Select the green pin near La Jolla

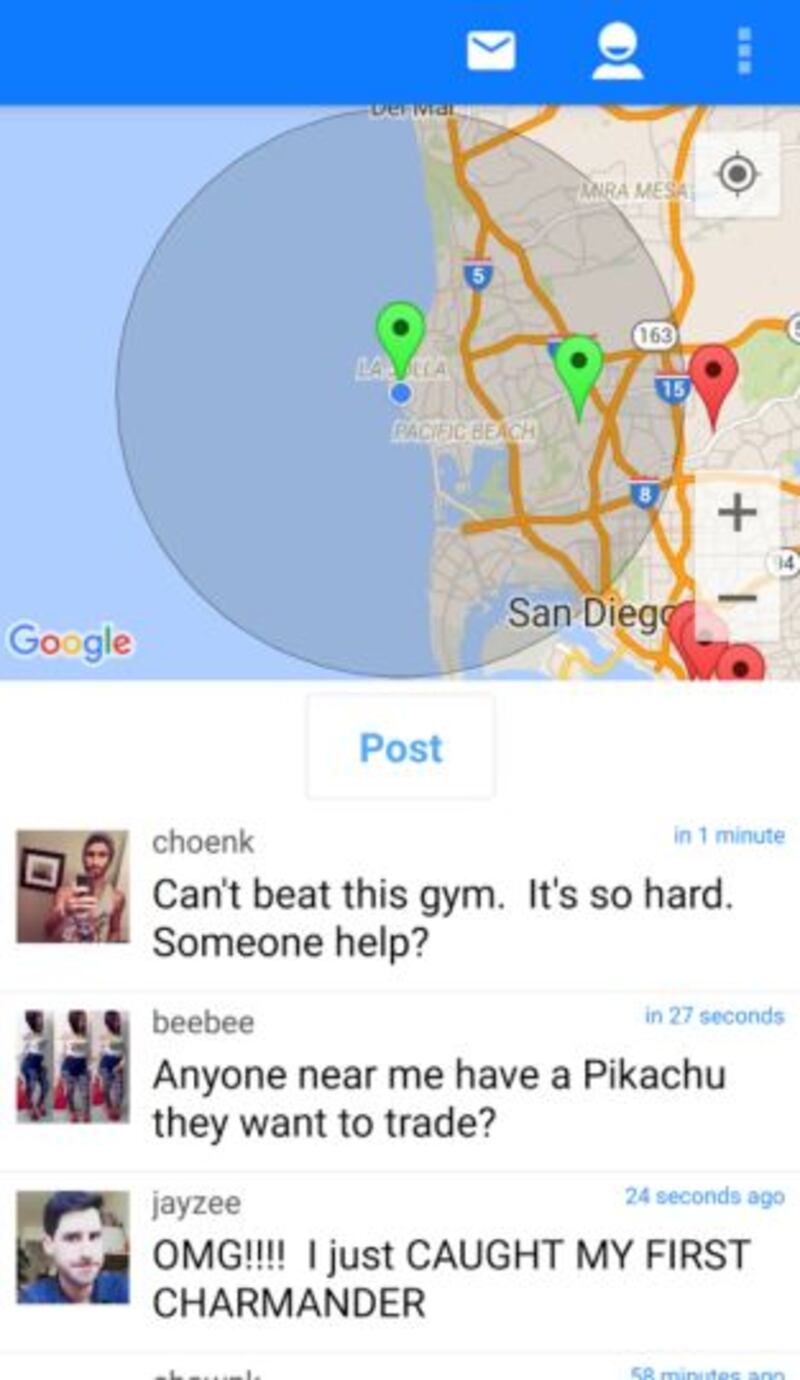point(400,335)
